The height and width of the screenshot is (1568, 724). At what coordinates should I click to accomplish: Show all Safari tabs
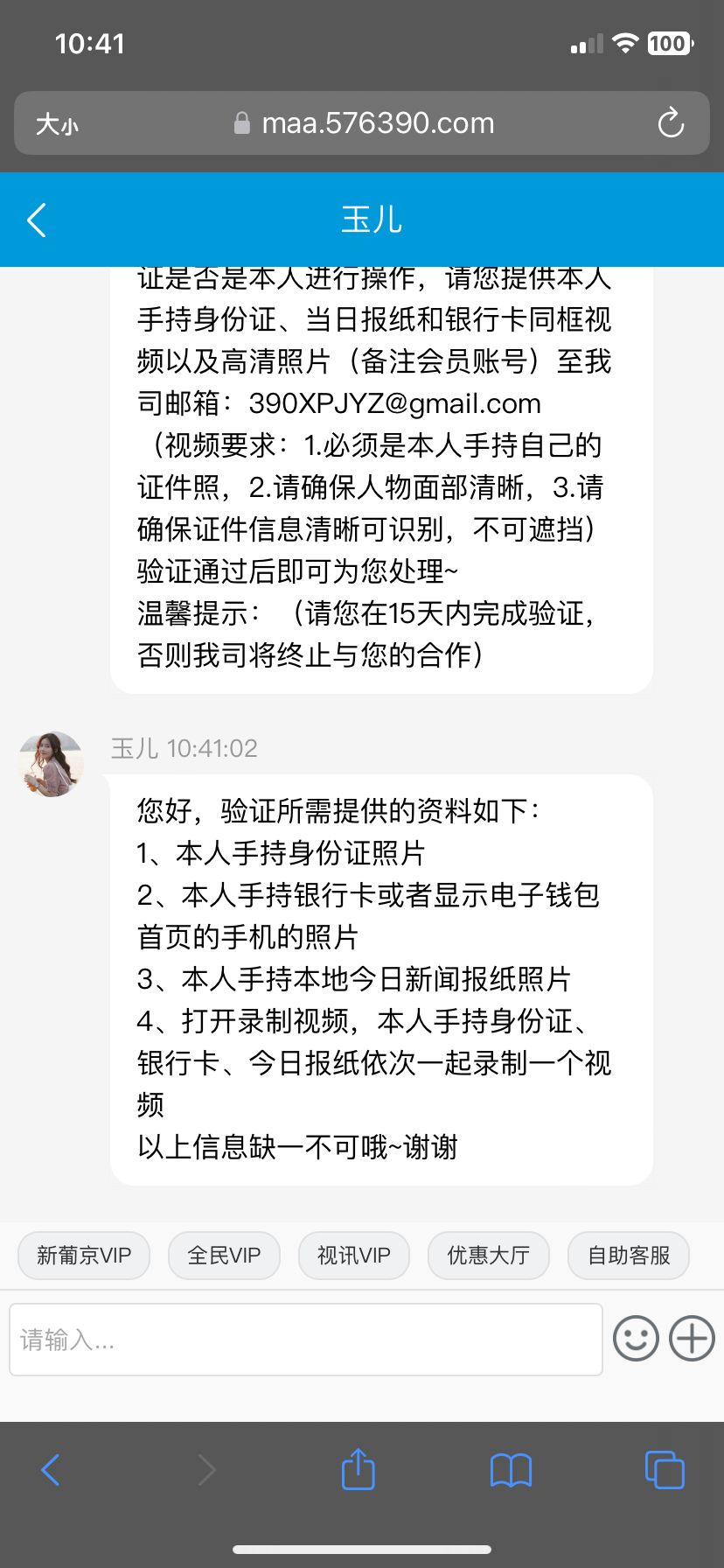(665, 1470)
